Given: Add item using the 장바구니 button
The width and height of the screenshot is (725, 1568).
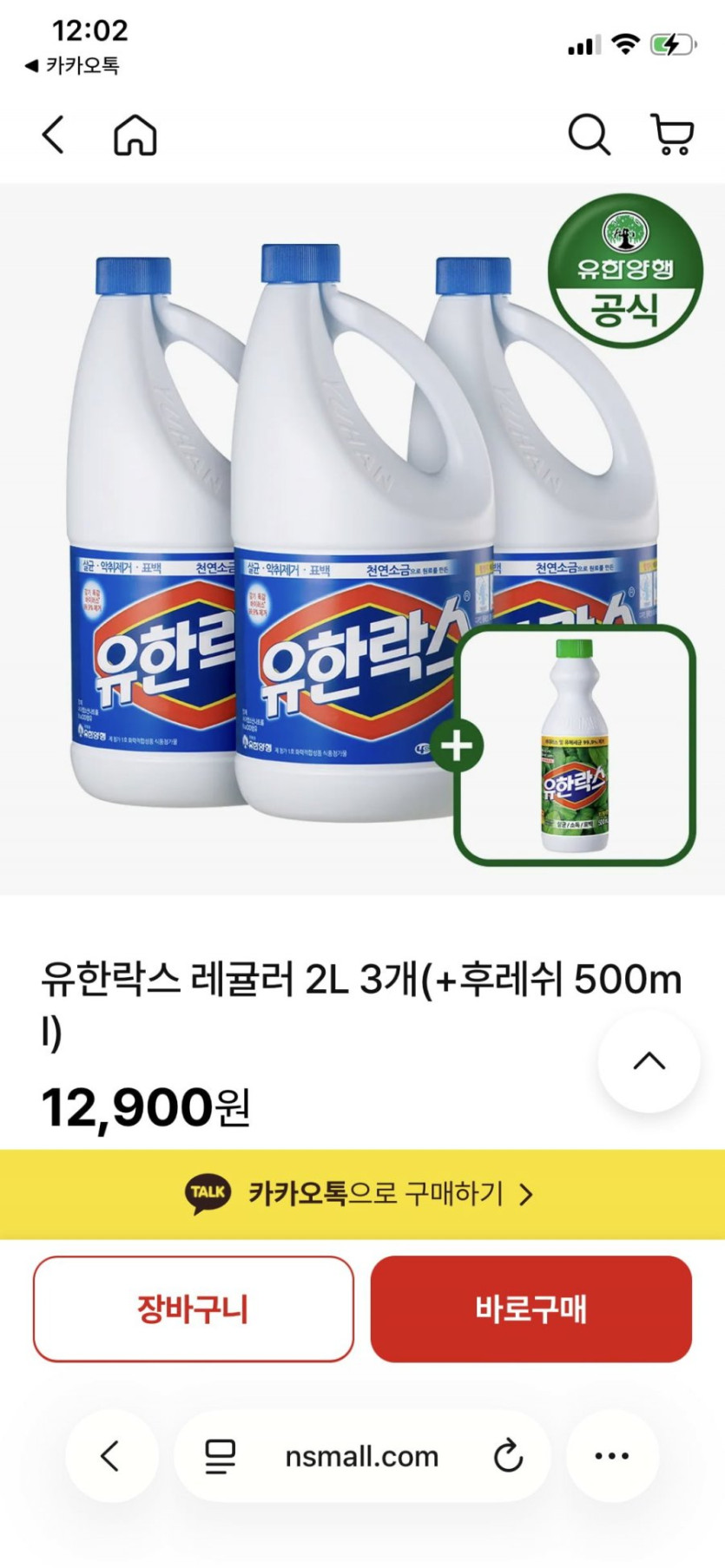Looking at the screenshot, I should coord(193,1309).
